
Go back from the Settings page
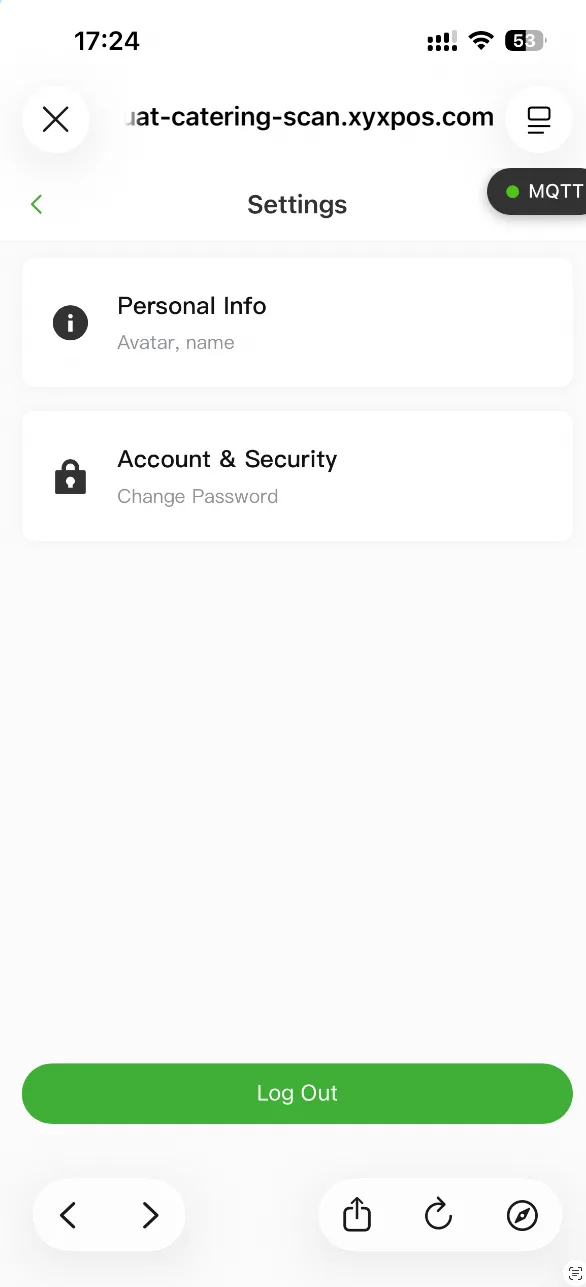[x=37, y=205]
